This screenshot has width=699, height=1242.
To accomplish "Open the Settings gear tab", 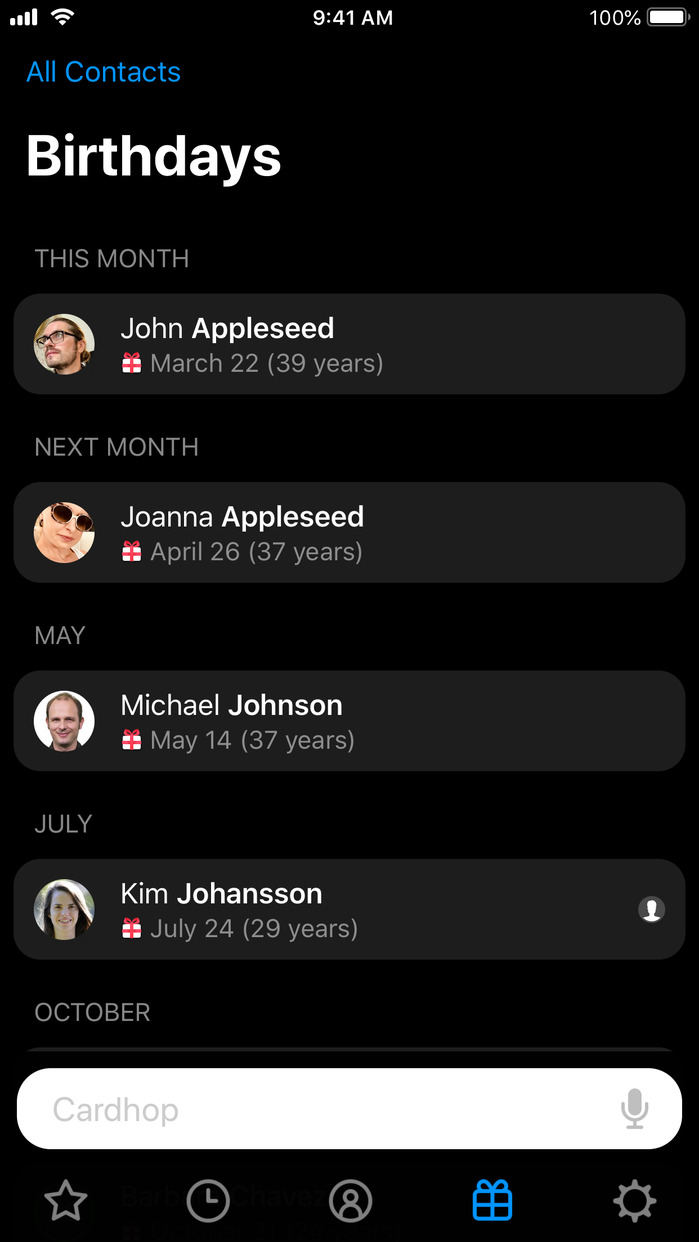I will point(634,1201).
